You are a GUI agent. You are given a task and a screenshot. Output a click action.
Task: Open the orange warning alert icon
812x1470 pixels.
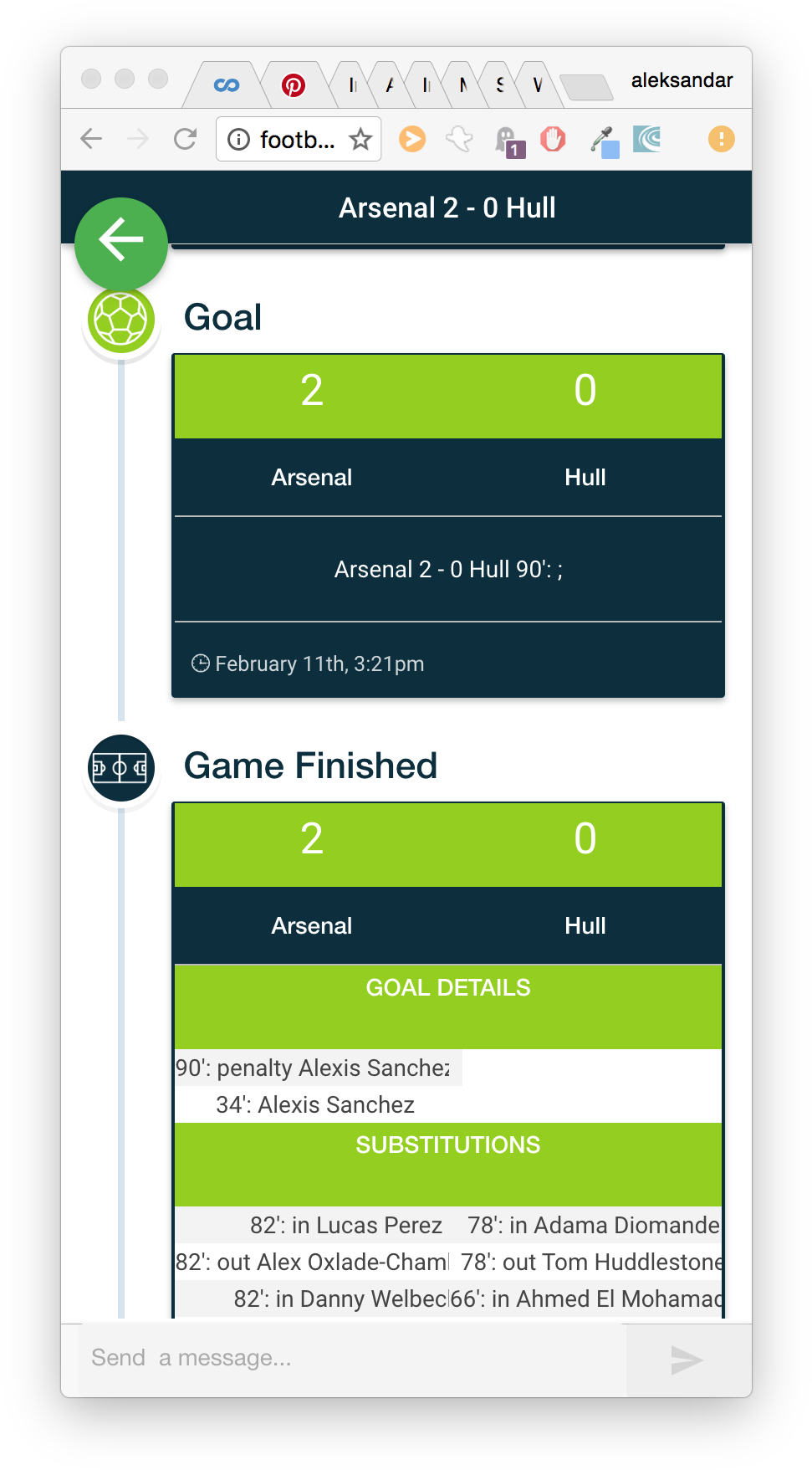coord(721,139)
